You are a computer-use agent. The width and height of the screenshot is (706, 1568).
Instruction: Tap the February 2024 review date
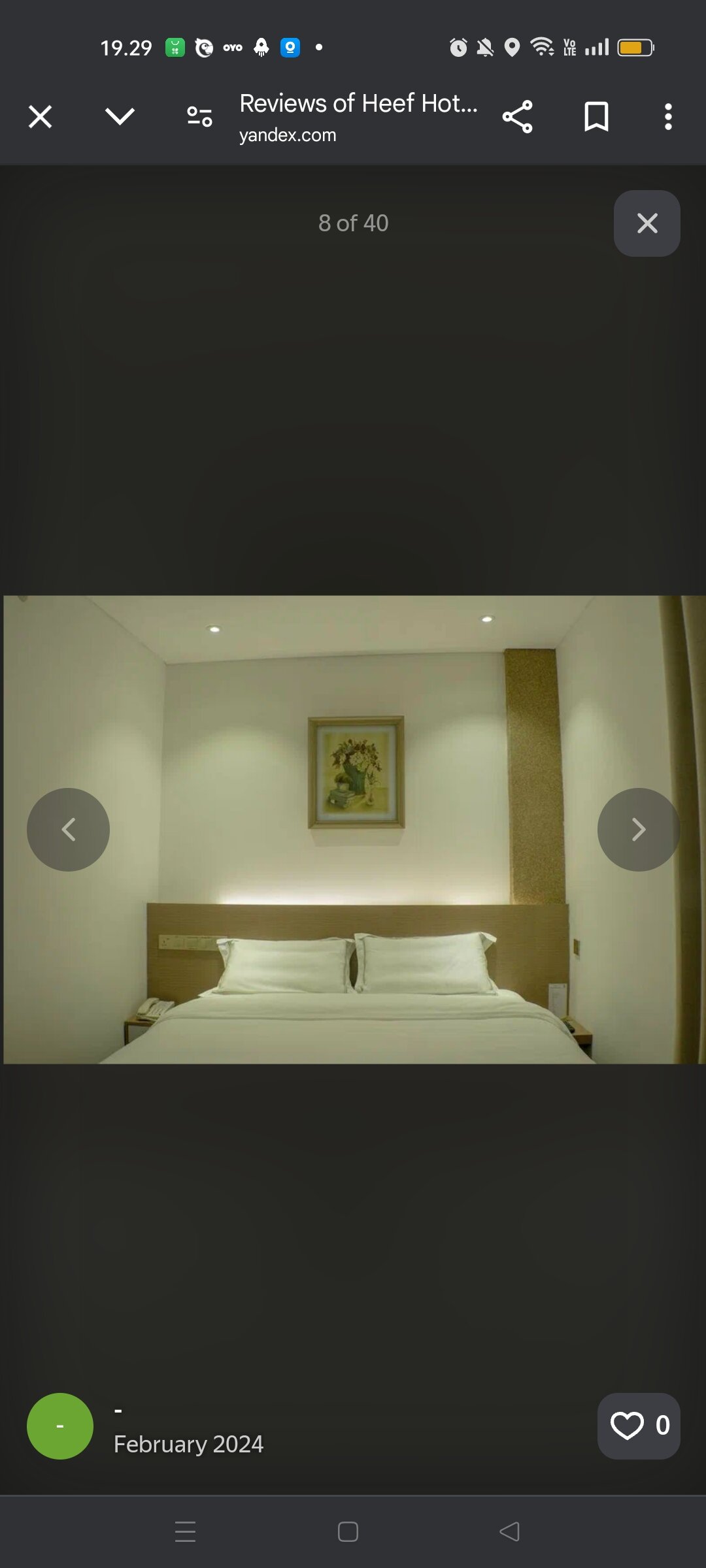pos(189,1444)
